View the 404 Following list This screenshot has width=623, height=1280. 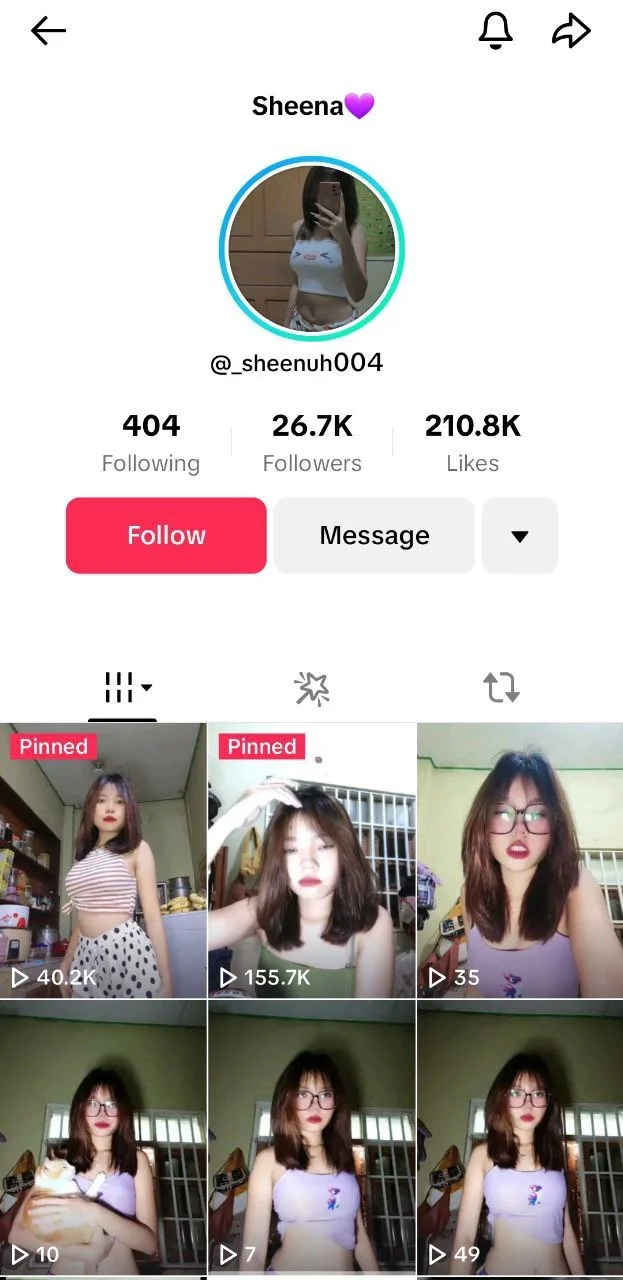tap(151, 442)
